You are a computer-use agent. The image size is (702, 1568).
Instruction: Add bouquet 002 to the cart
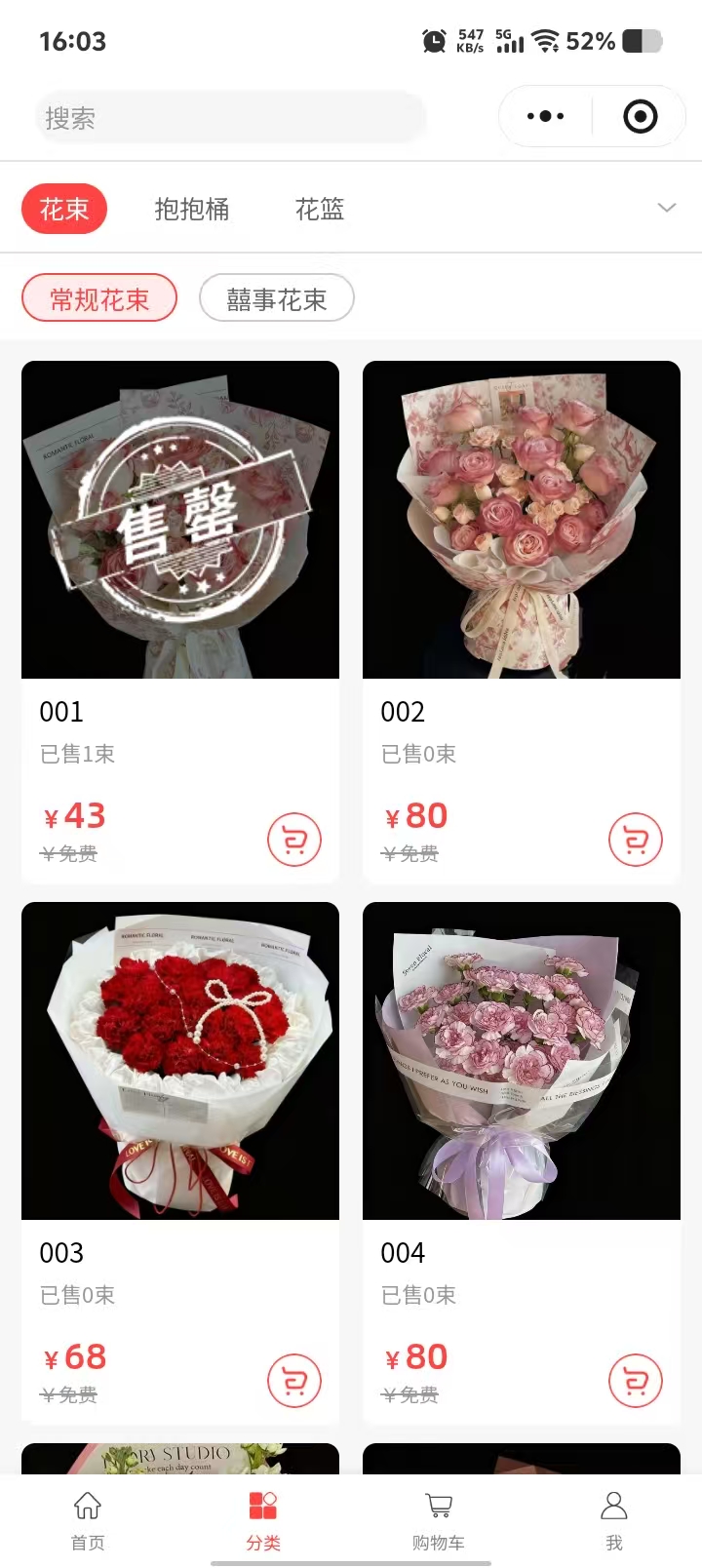(636, 840)
